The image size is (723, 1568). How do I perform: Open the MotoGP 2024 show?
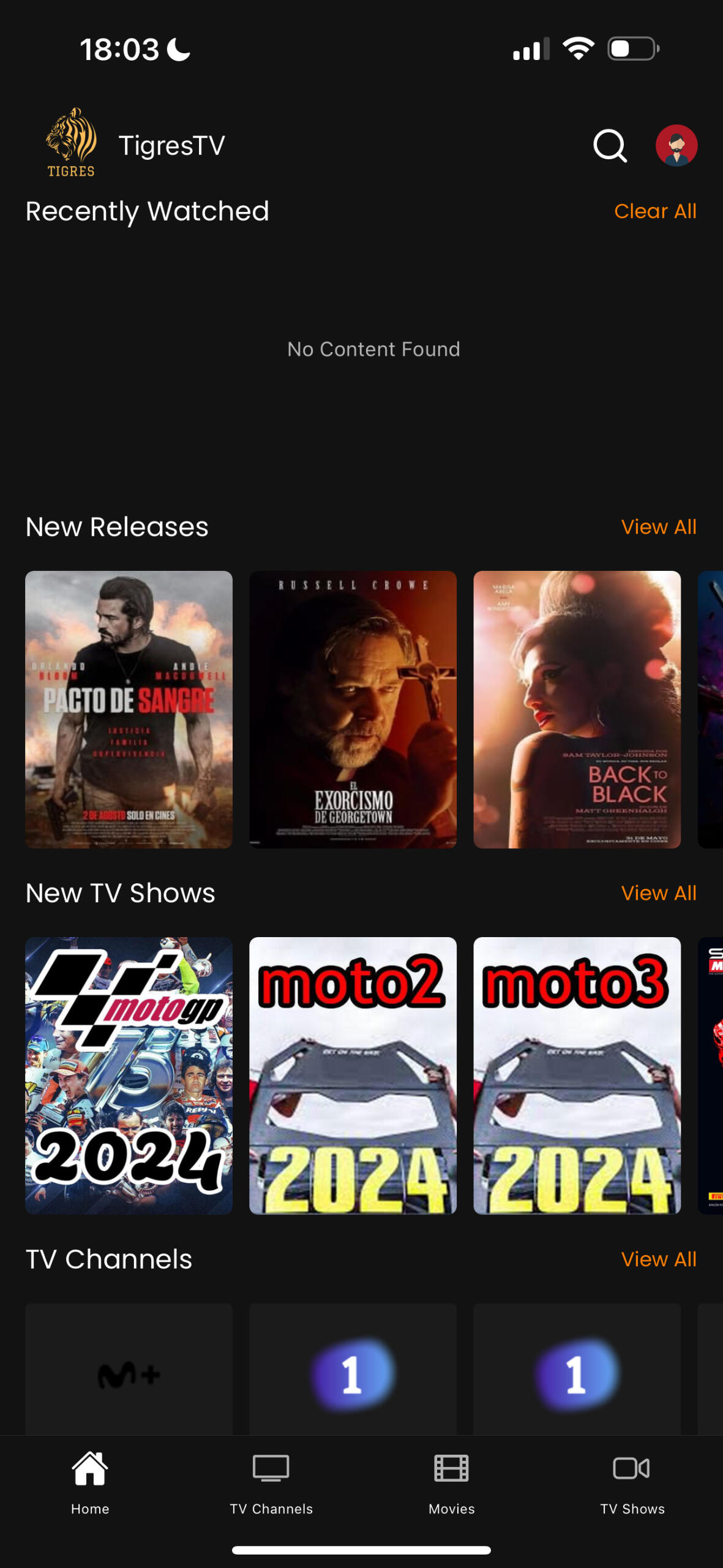click(x=129, y=1076)
